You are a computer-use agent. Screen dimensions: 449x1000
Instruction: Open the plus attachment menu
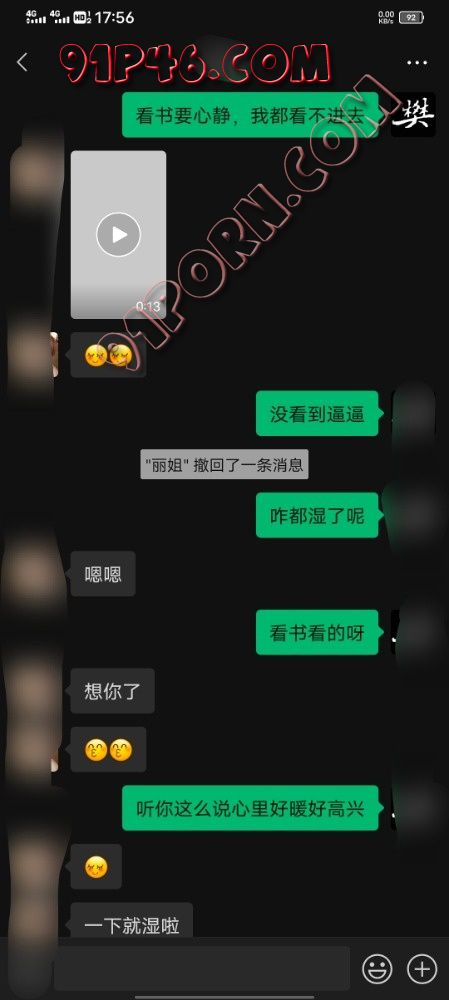[x=422, y=969]
